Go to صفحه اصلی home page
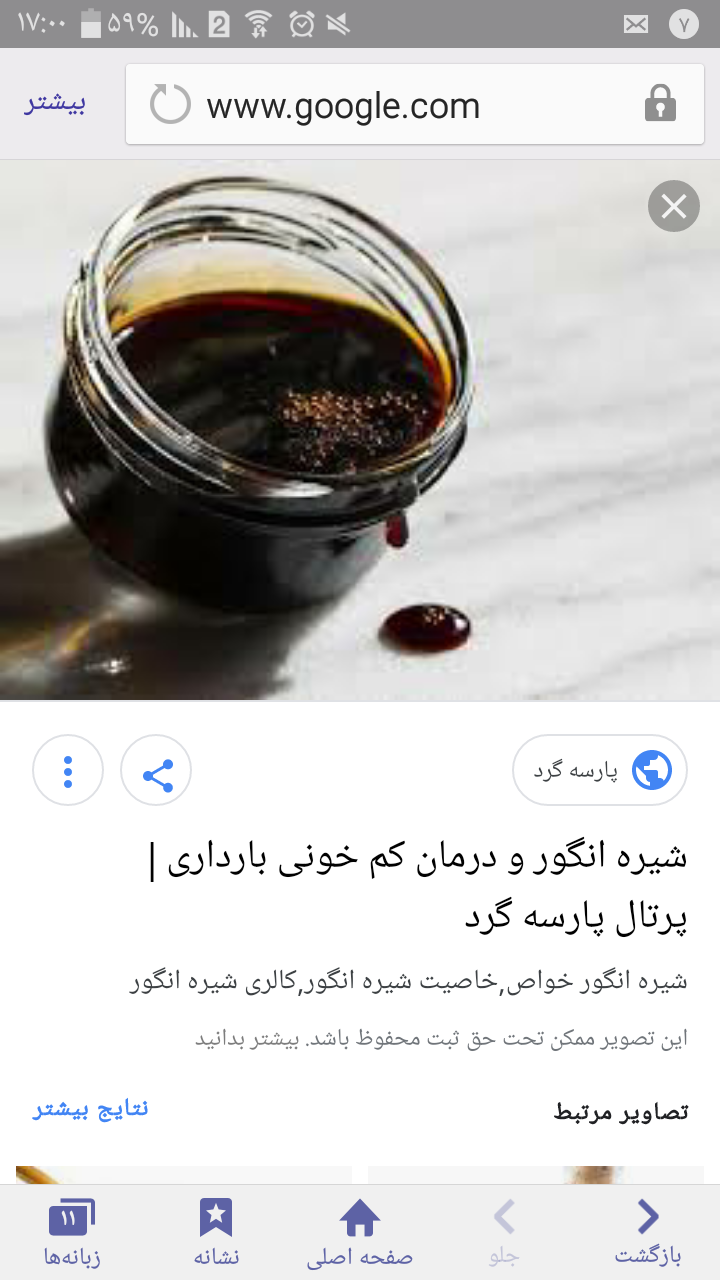Viewport: 720px width, 1280px height. (x=360, y=1232)
